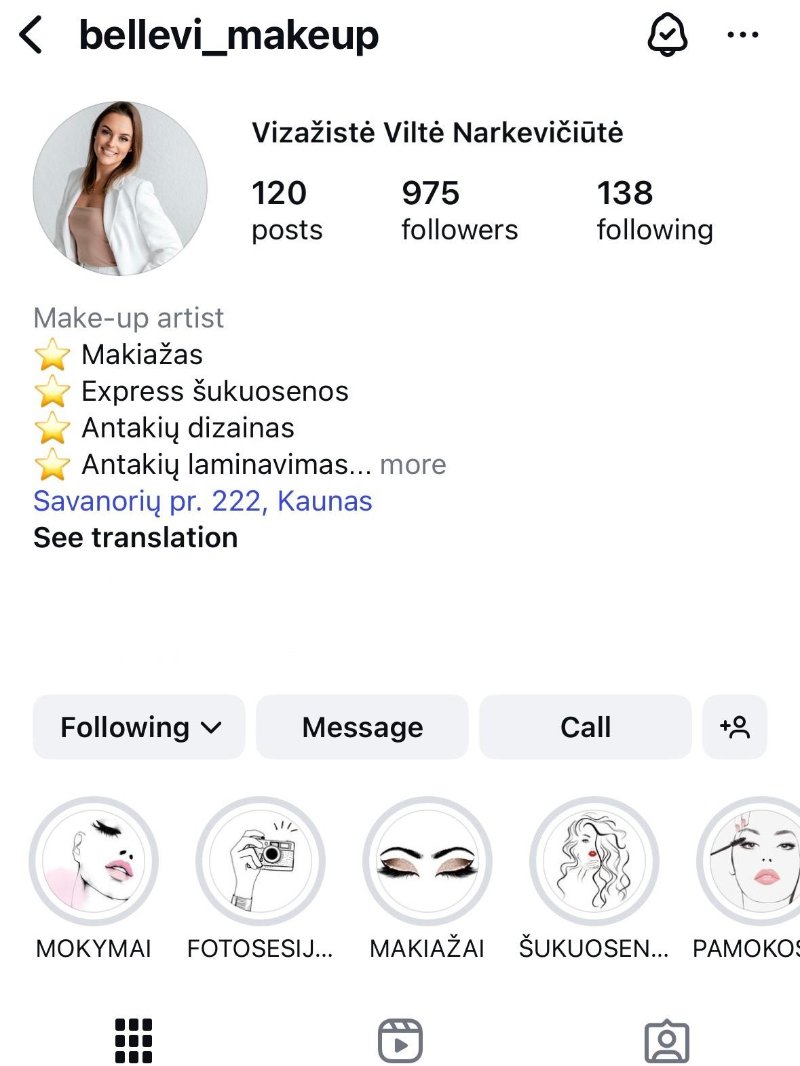Open the Following dropdown
Screen dimensions: 800x1066
[139, 727]
